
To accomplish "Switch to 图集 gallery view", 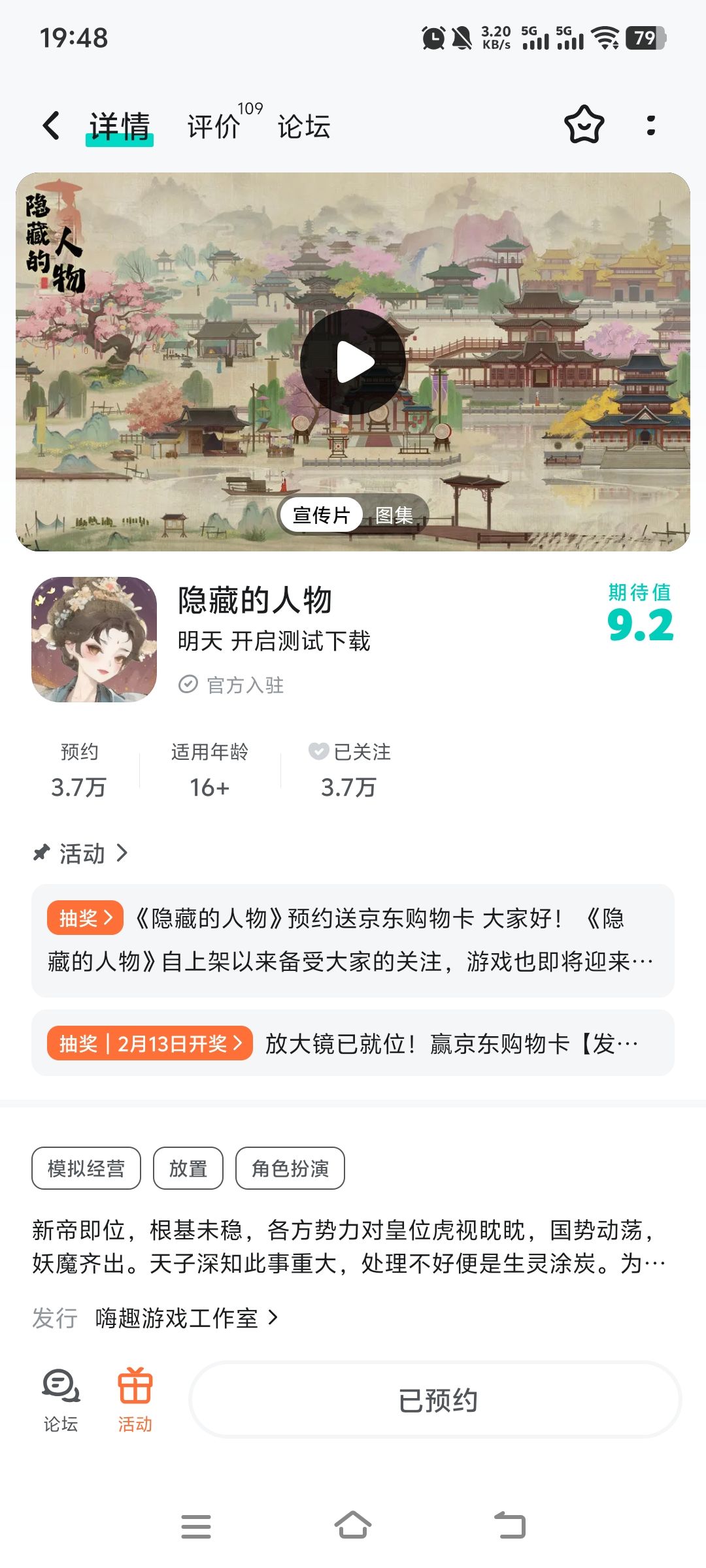I will coord(394,515).
